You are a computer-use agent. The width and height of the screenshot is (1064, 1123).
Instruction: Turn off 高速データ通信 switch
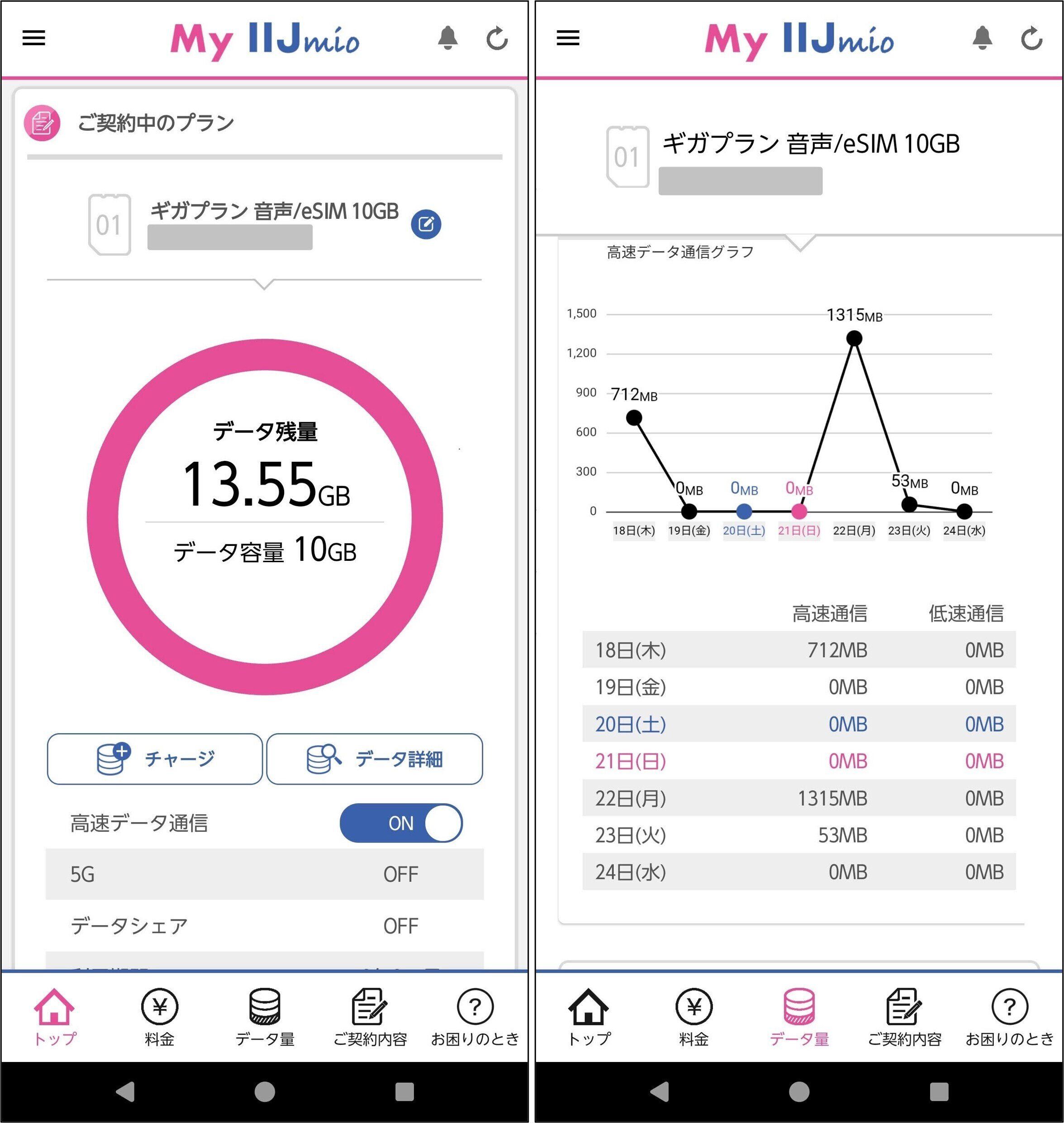[x=401, y=823]
